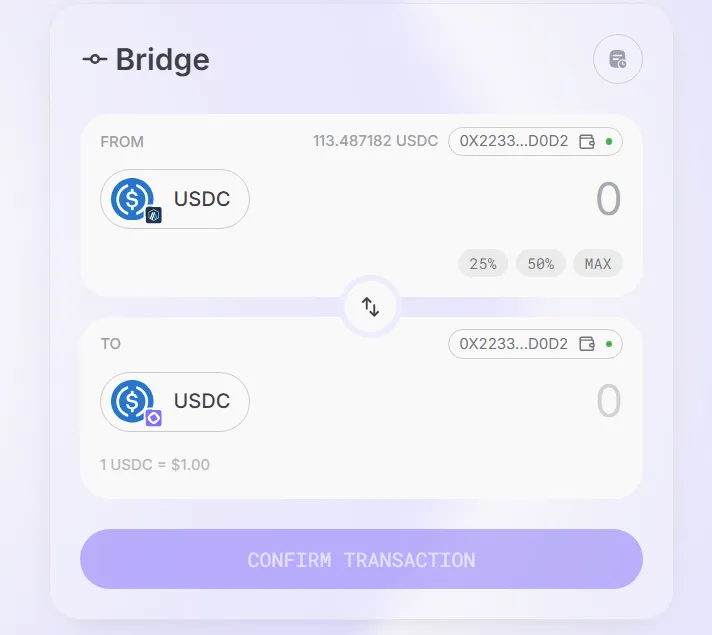Open the TO wallet address selector
The image size is (712, 635).
click(535, 344)
